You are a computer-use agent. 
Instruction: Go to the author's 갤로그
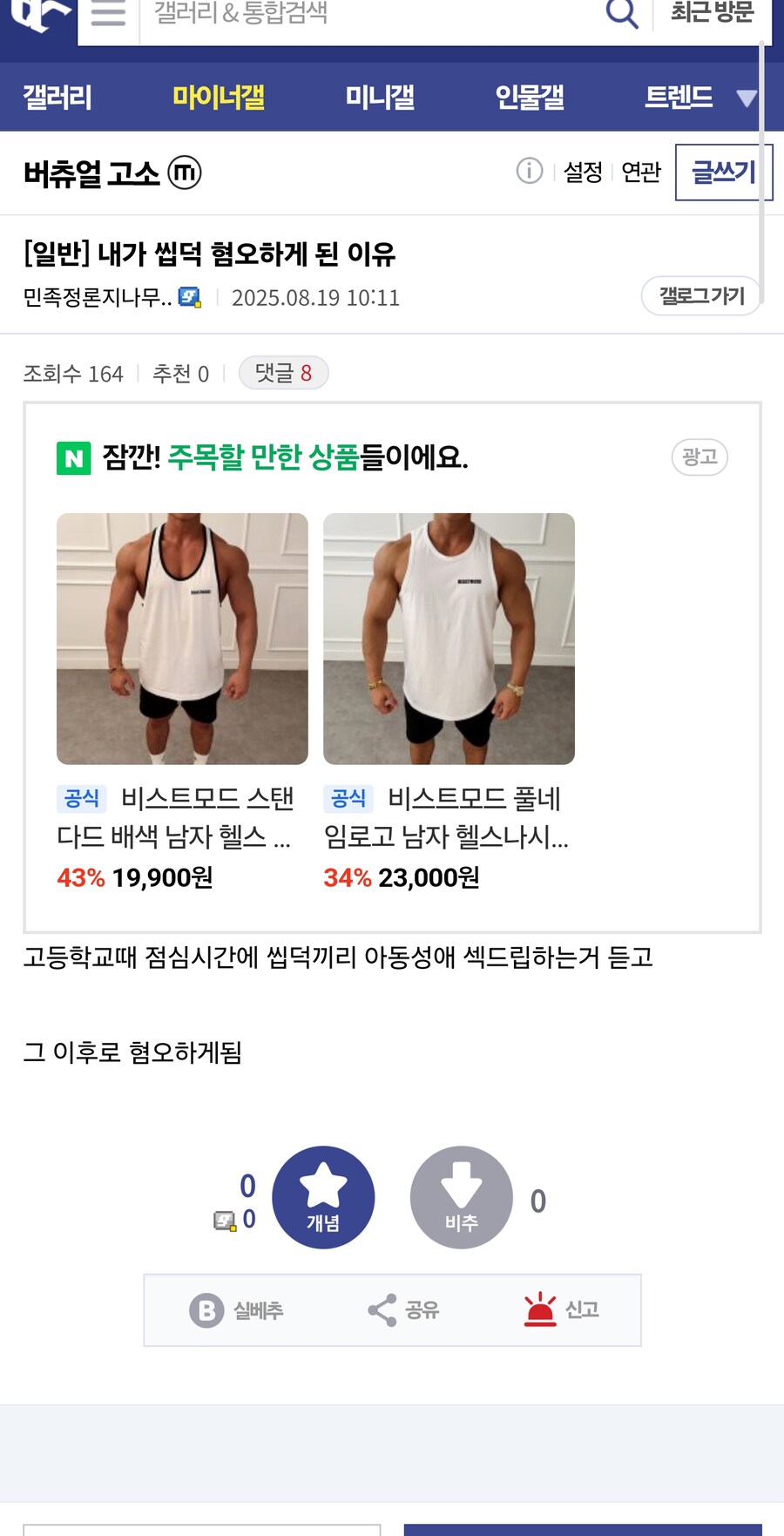pos(701,296)
